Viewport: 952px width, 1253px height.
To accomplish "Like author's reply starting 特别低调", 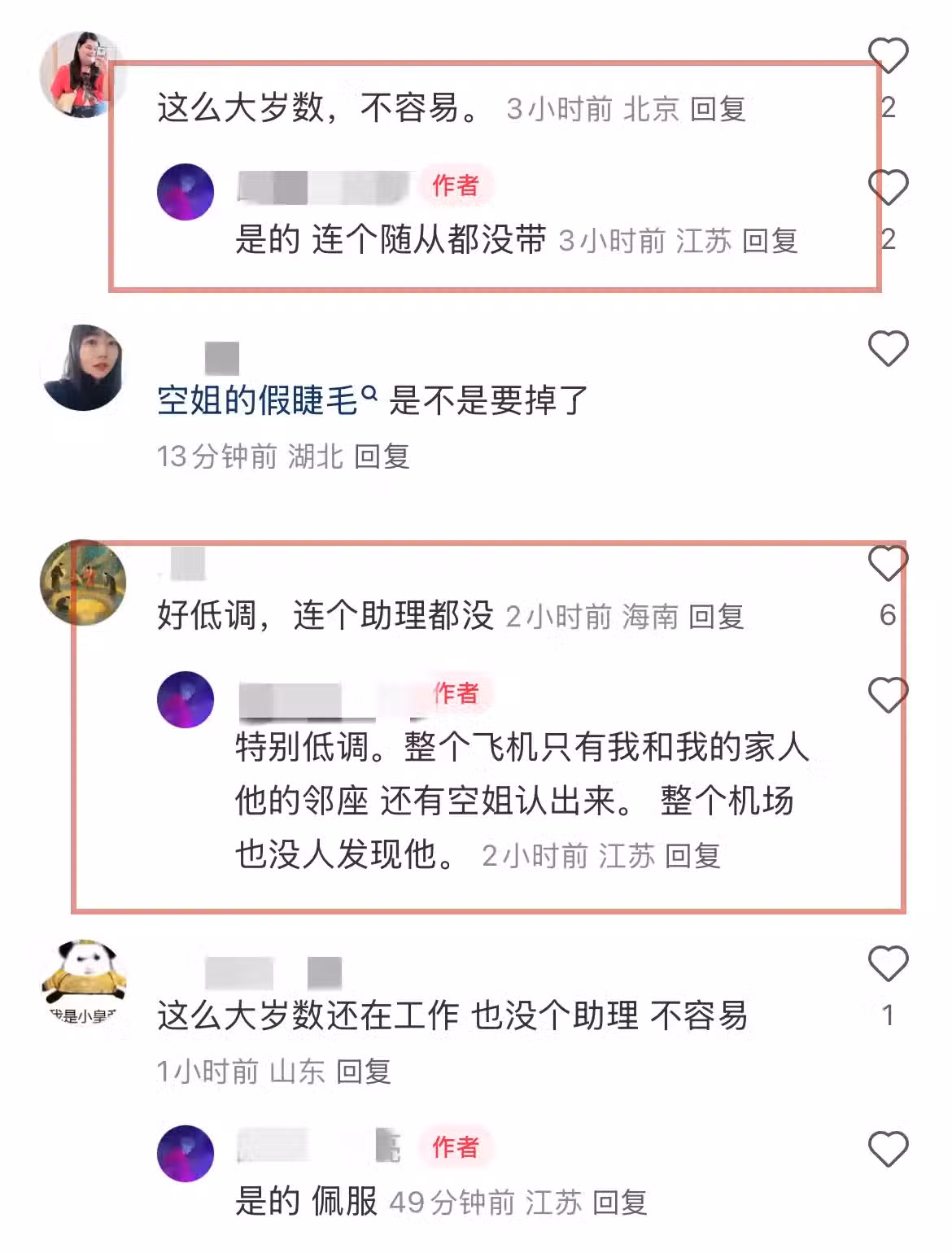I will (888, 695).
